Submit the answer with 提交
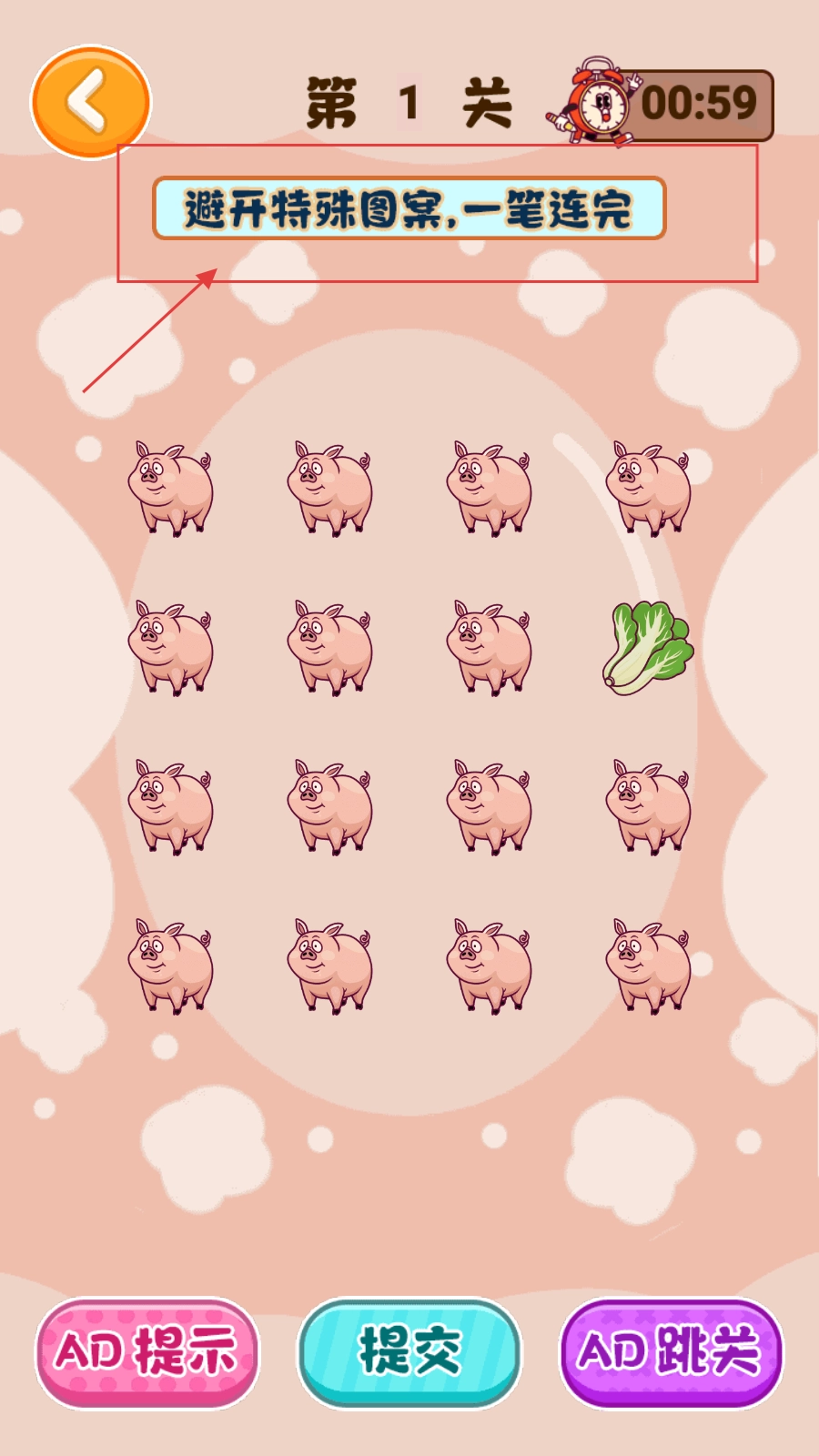Screen dimensions: 819x1456 [409, 1352]
